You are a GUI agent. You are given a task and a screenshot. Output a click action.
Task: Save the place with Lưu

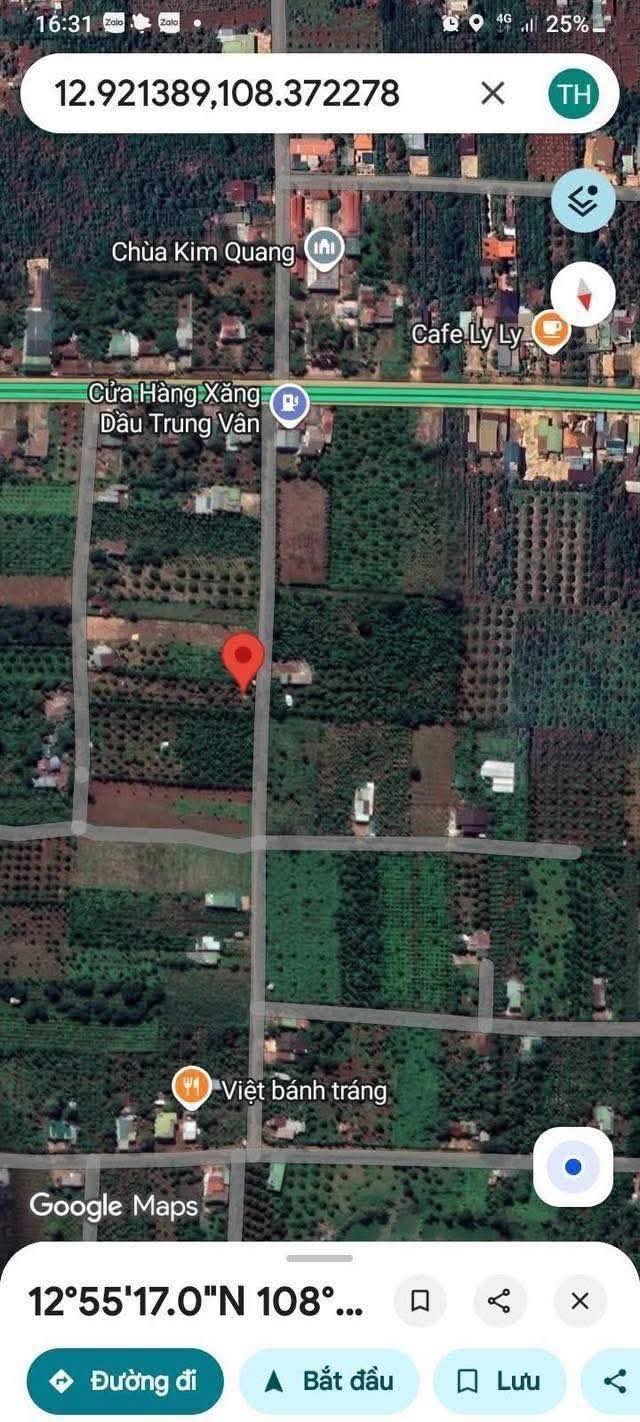(499, 1381)
